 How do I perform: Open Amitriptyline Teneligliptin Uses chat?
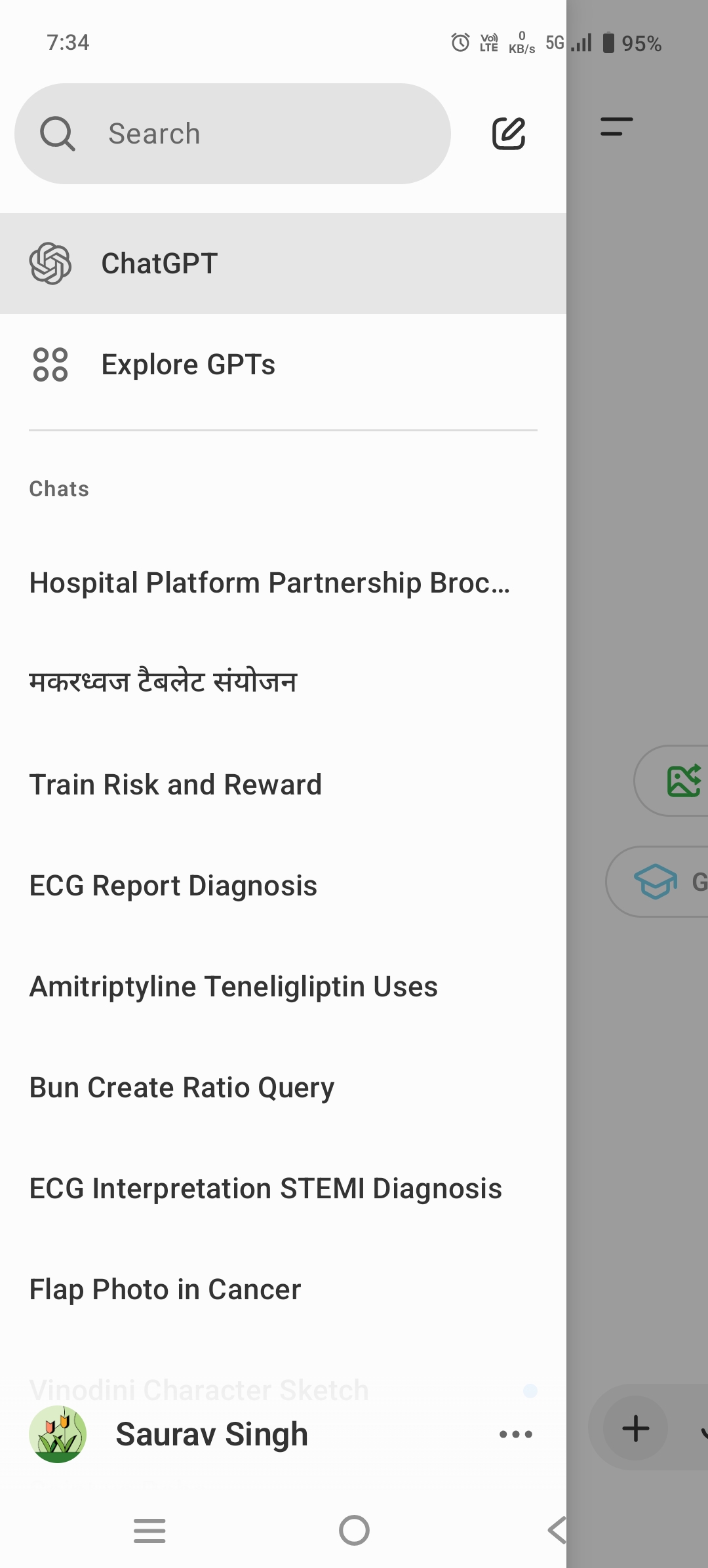pos(233,987)
